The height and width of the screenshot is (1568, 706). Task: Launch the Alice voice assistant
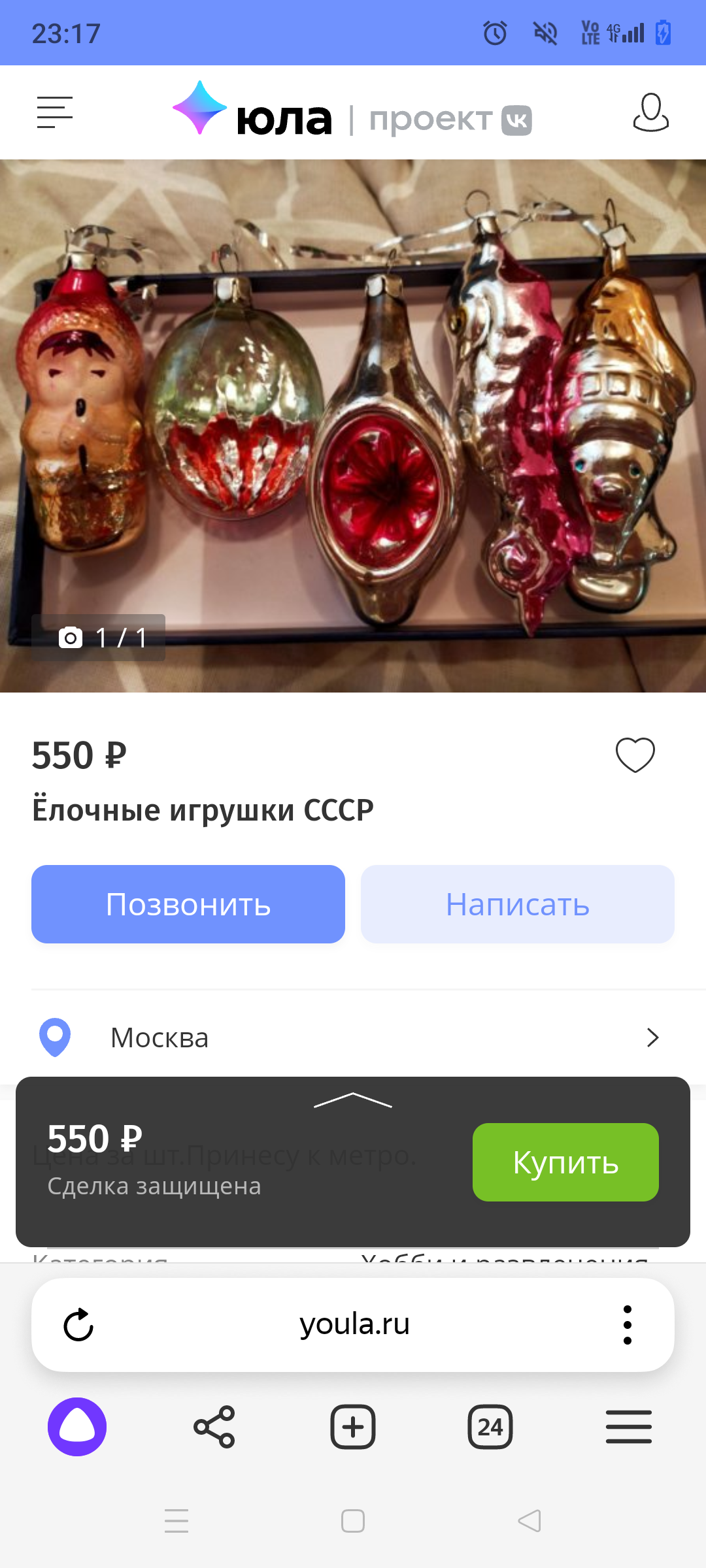(x=77, y=1427)
